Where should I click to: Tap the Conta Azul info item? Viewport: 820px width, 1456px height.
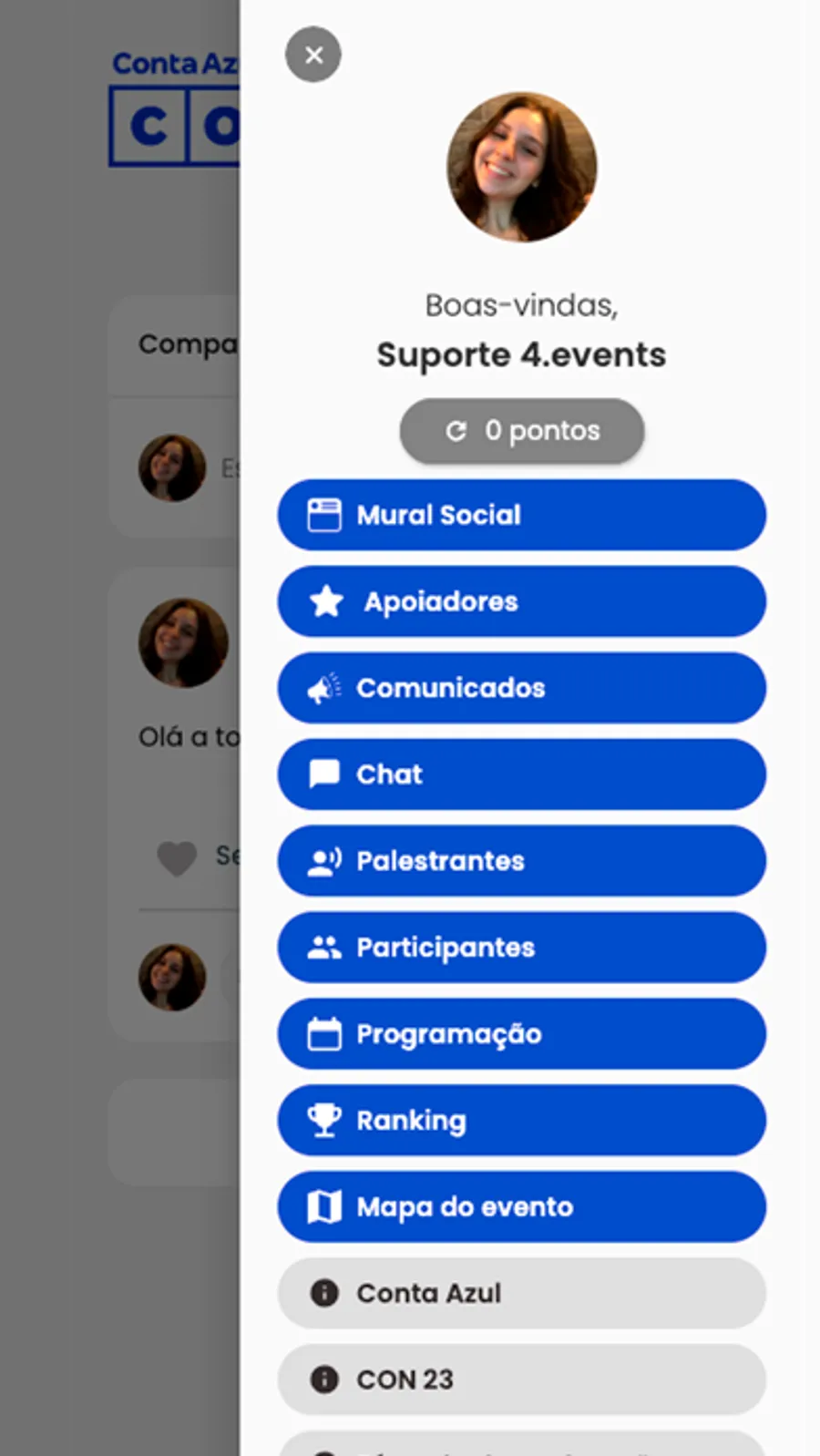(x=521, y=1293)
